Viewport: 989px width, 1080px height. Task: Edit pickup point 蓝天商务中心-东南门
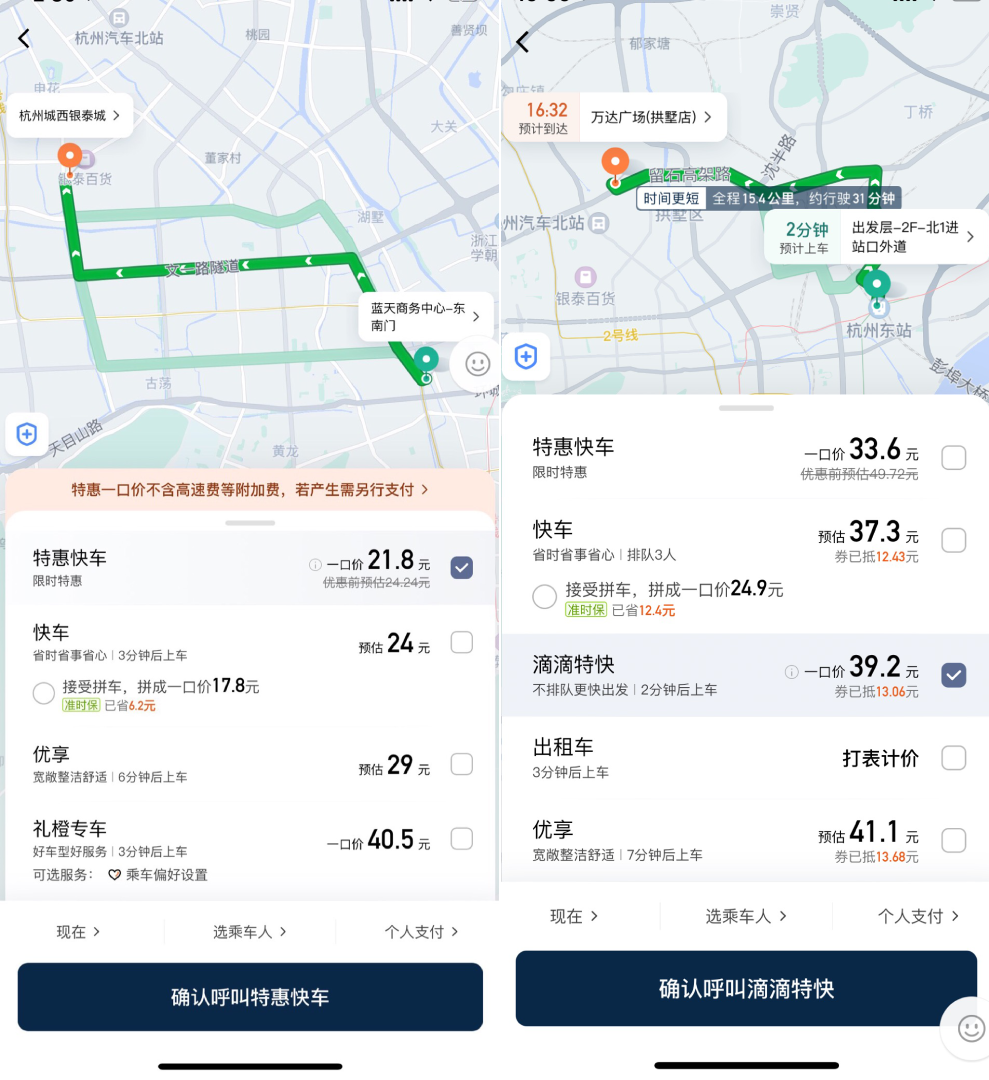[x=426, y=317]
